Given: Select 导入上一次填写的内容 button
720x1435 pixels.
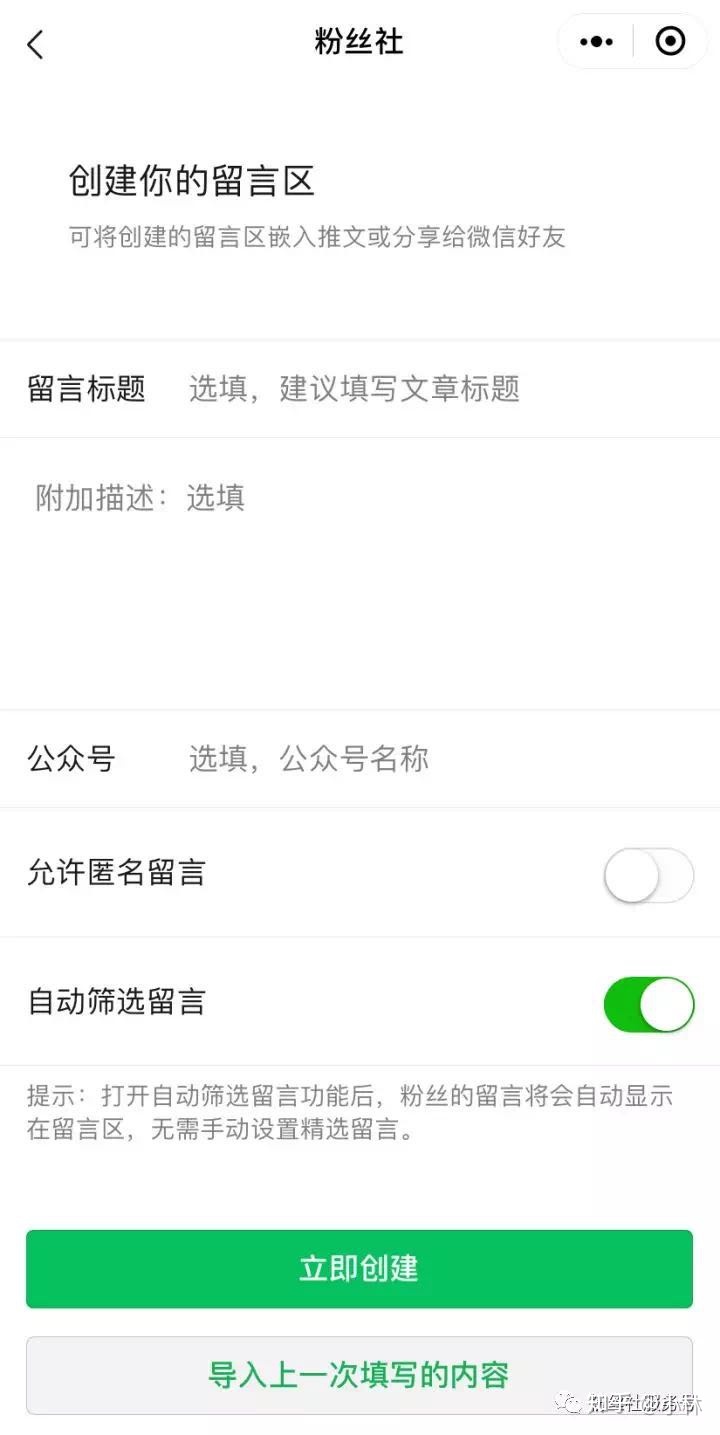Looking at the screenshot, I should tap(359, 1374).
